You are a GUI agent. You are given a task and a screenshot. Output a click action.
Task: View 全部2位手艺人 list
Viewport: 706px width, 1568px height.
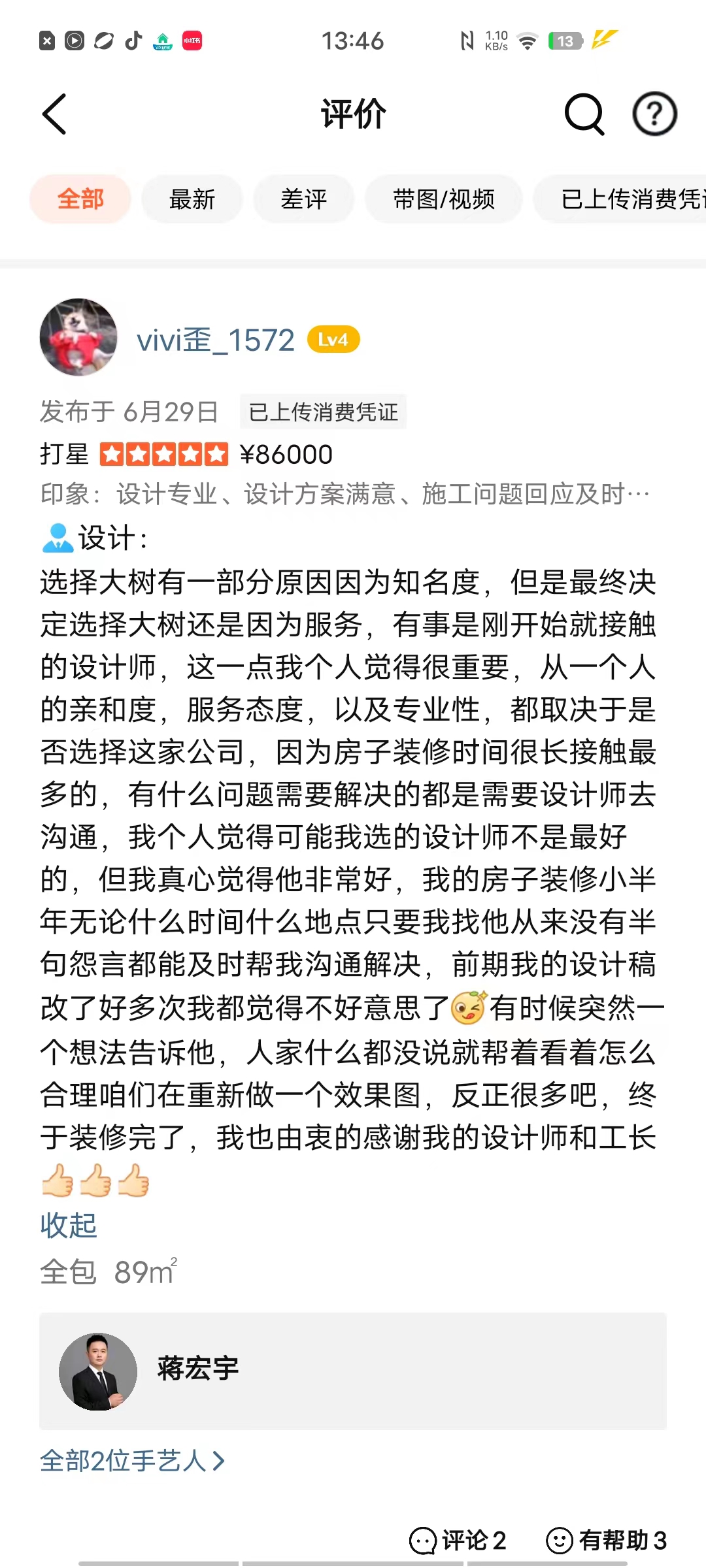click(132, 1461)
